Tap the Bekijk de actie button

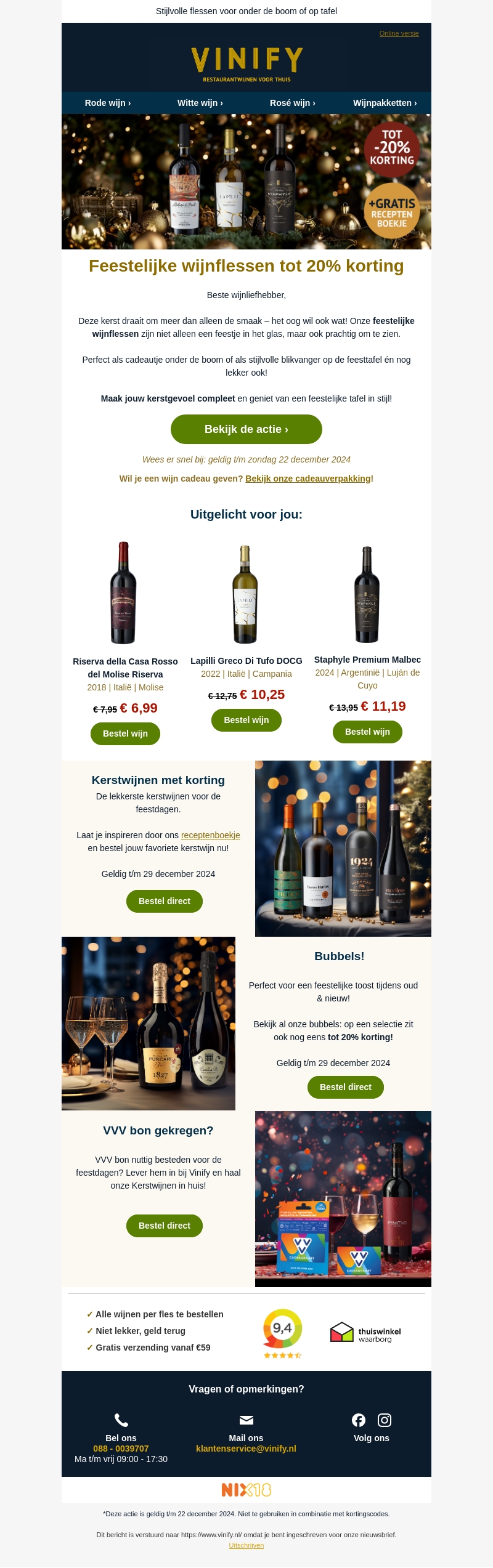(246, 429)
